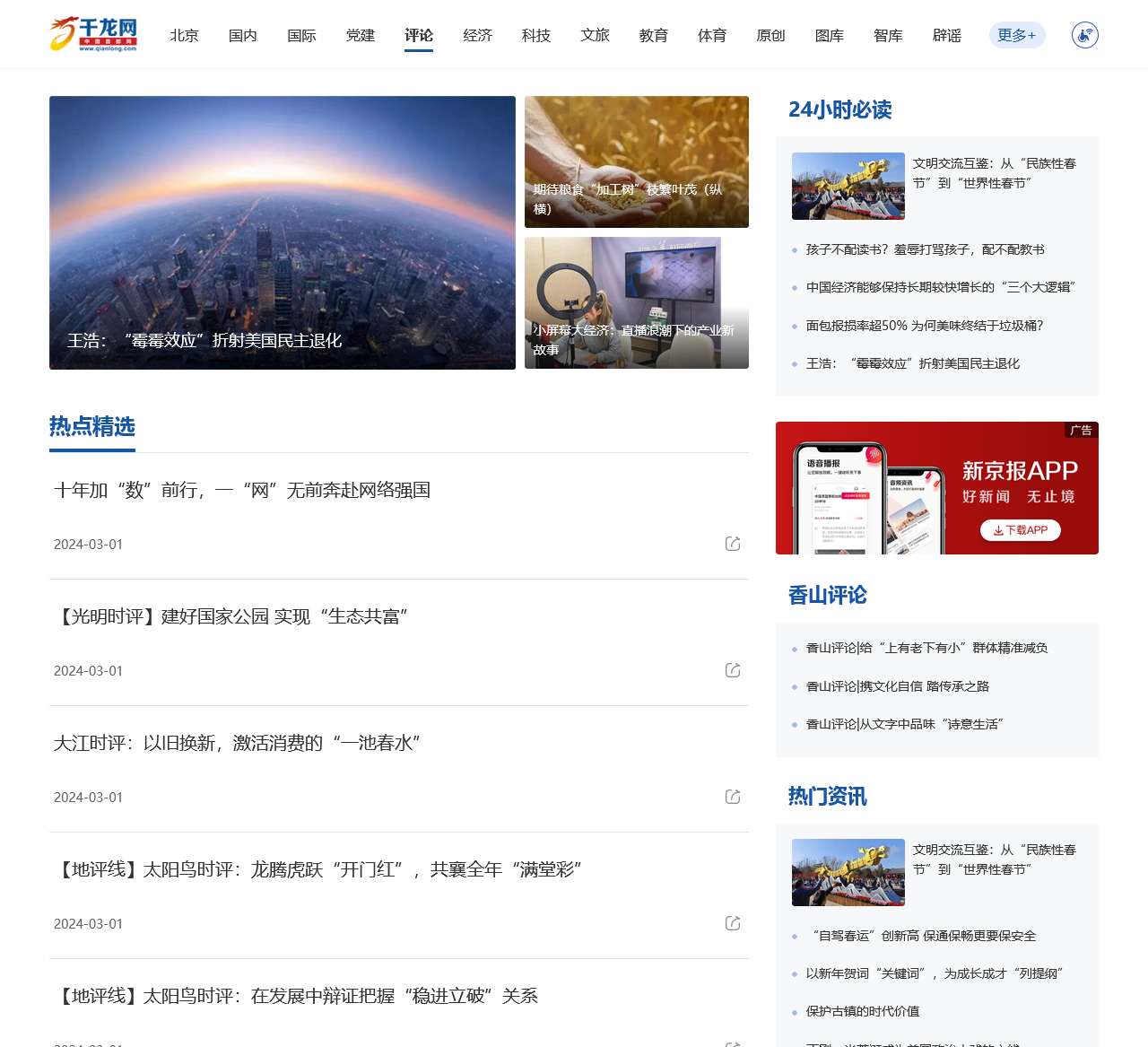Tap 下载APP on 新京报 ad
The width and height of the screenshot is (1148, 1047).
point(1020,530)
